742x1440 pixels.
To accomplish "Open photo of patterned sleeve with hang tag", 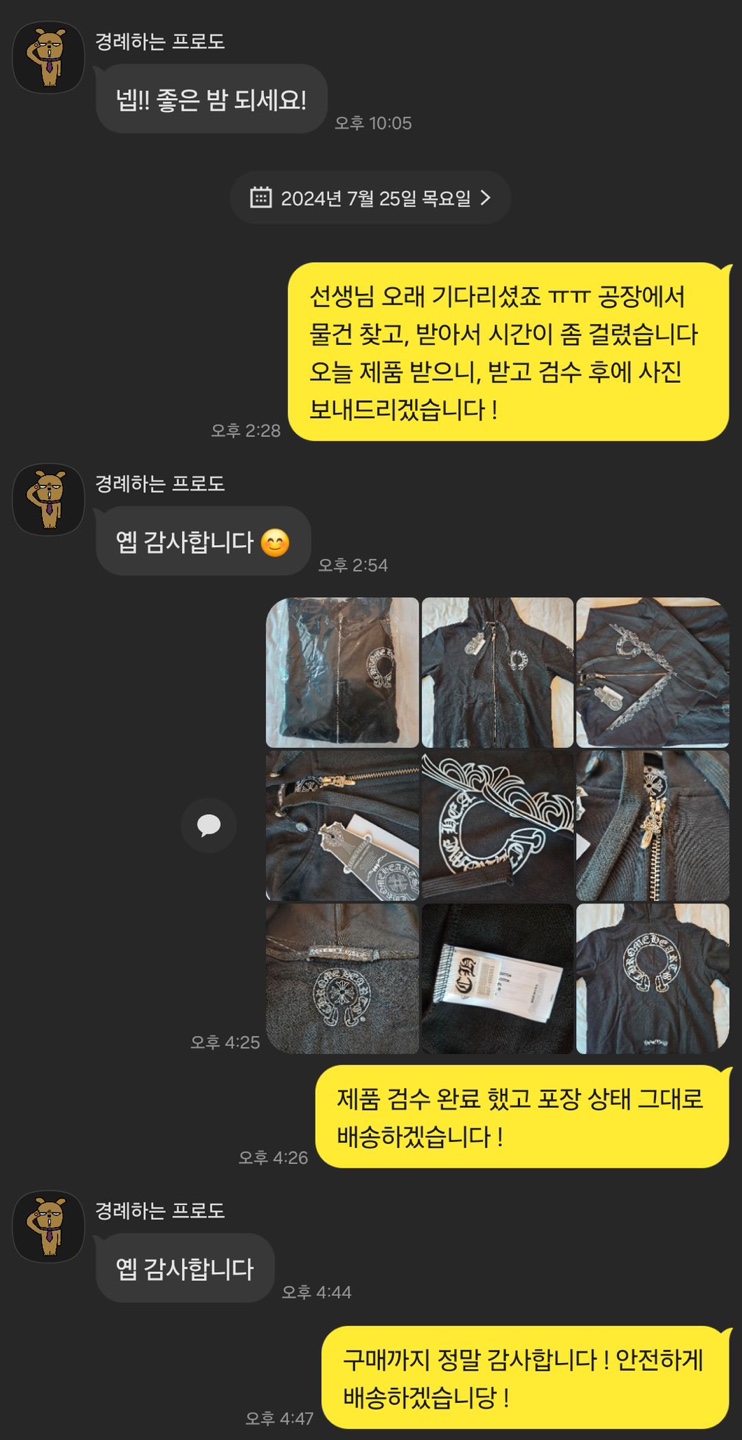I will point(652,672).
